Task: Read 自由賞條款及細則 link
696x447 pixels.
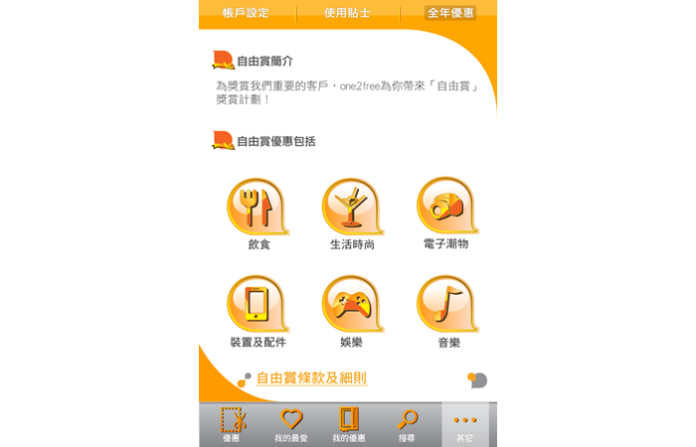Action: click(311, 378)
